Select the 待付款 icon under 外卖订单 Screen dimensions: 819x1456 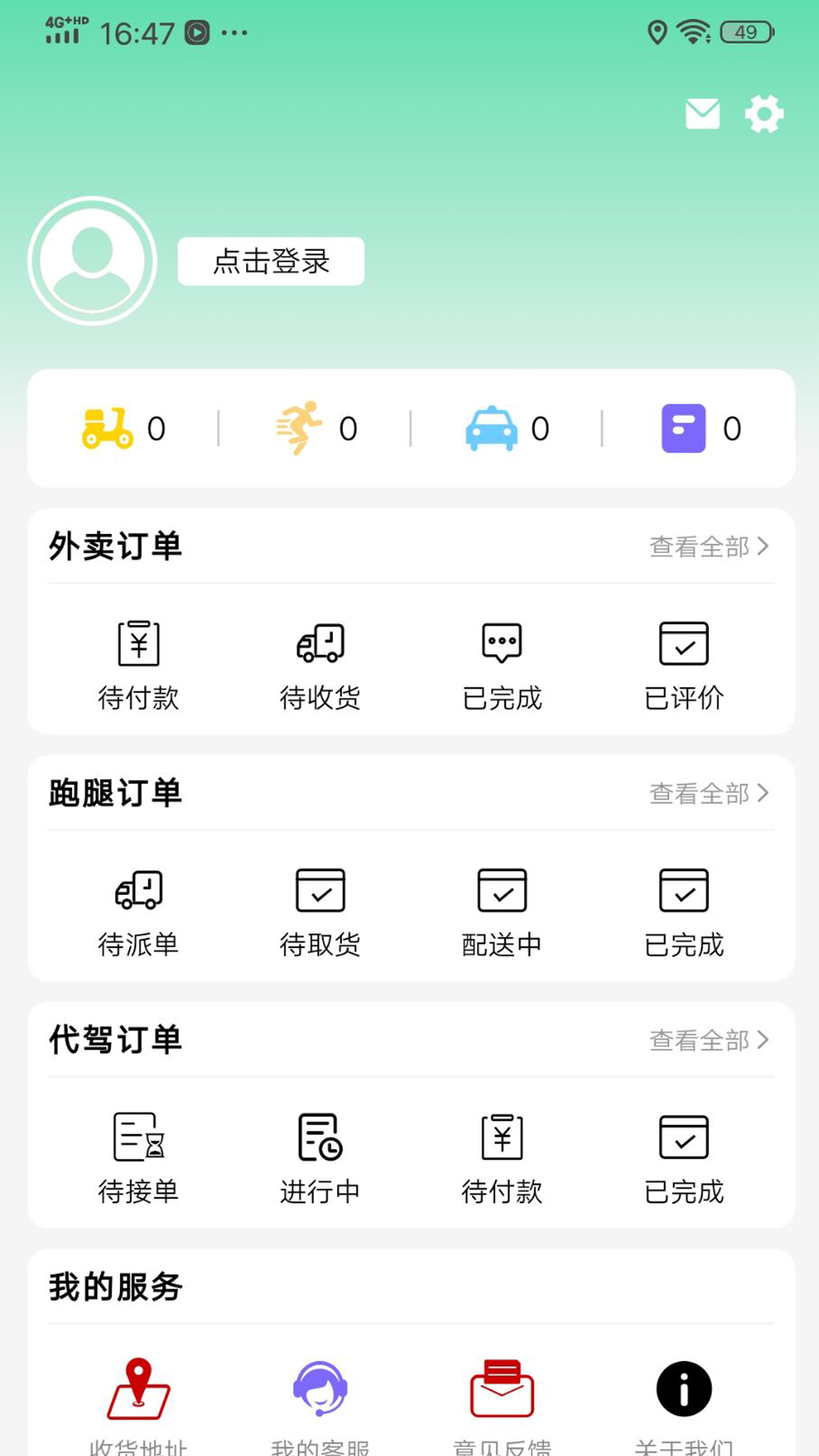point(138,643)
